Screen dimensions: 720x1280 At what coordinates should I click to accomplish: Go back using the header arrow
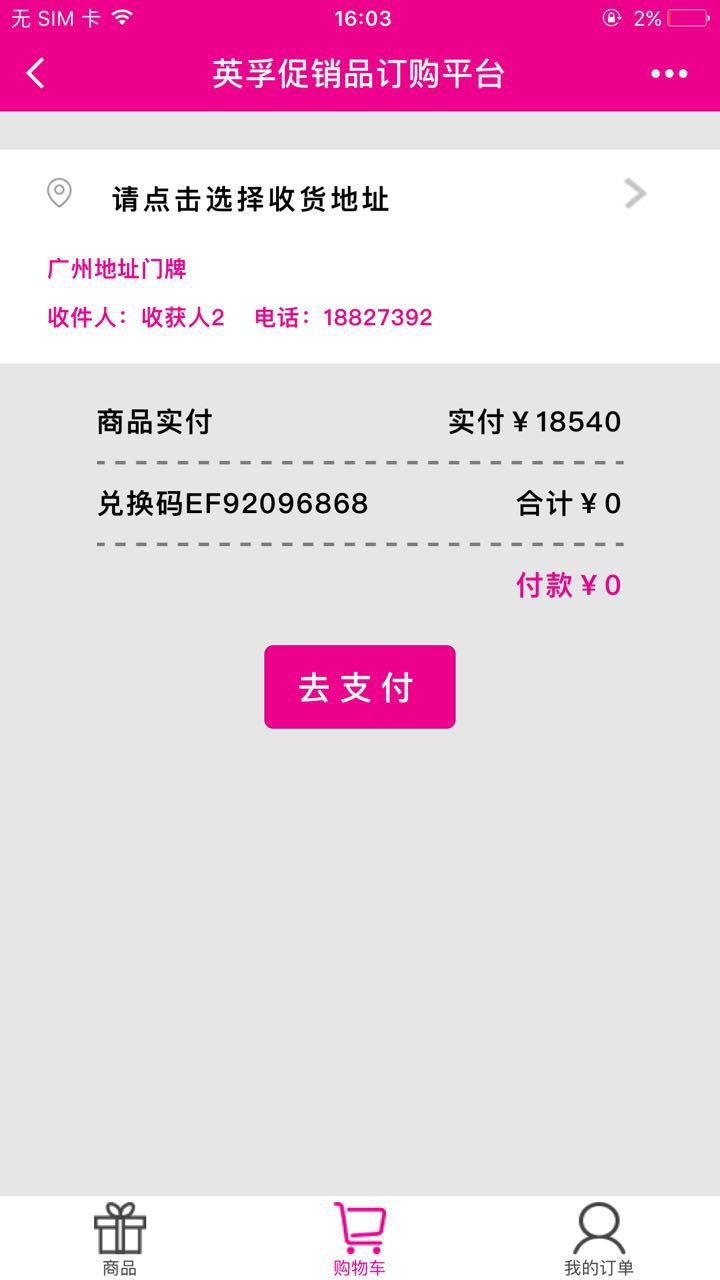coord(36,73)
